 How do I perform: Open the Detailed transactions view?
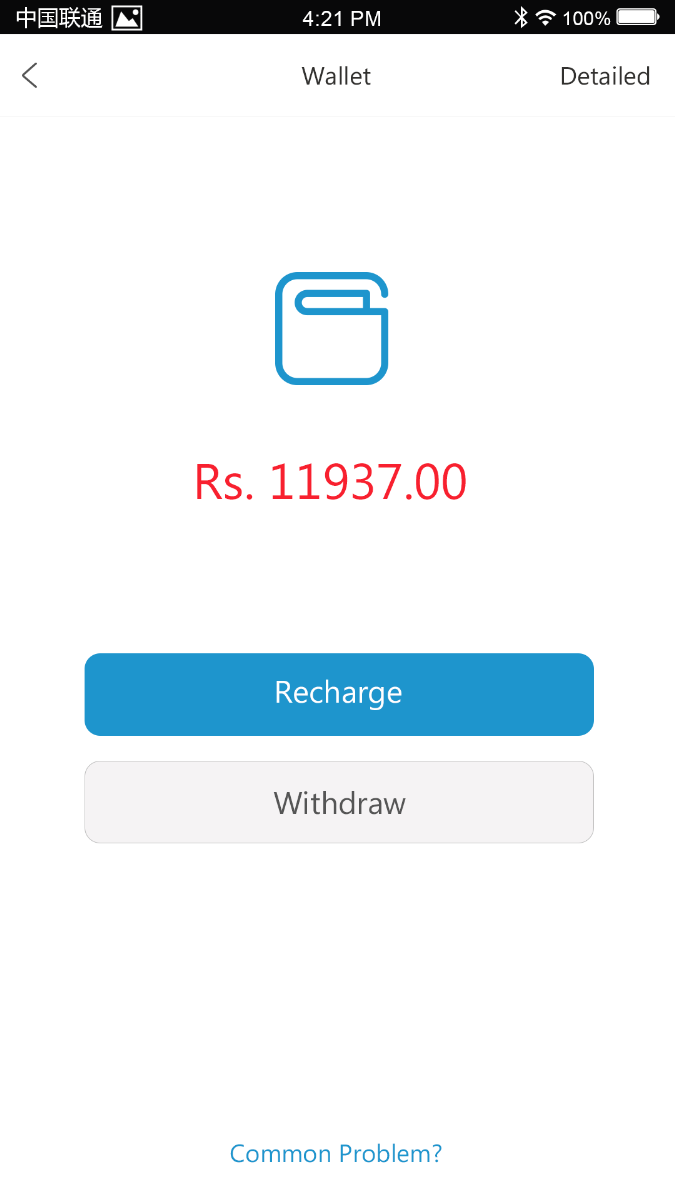tap(605, 76)
